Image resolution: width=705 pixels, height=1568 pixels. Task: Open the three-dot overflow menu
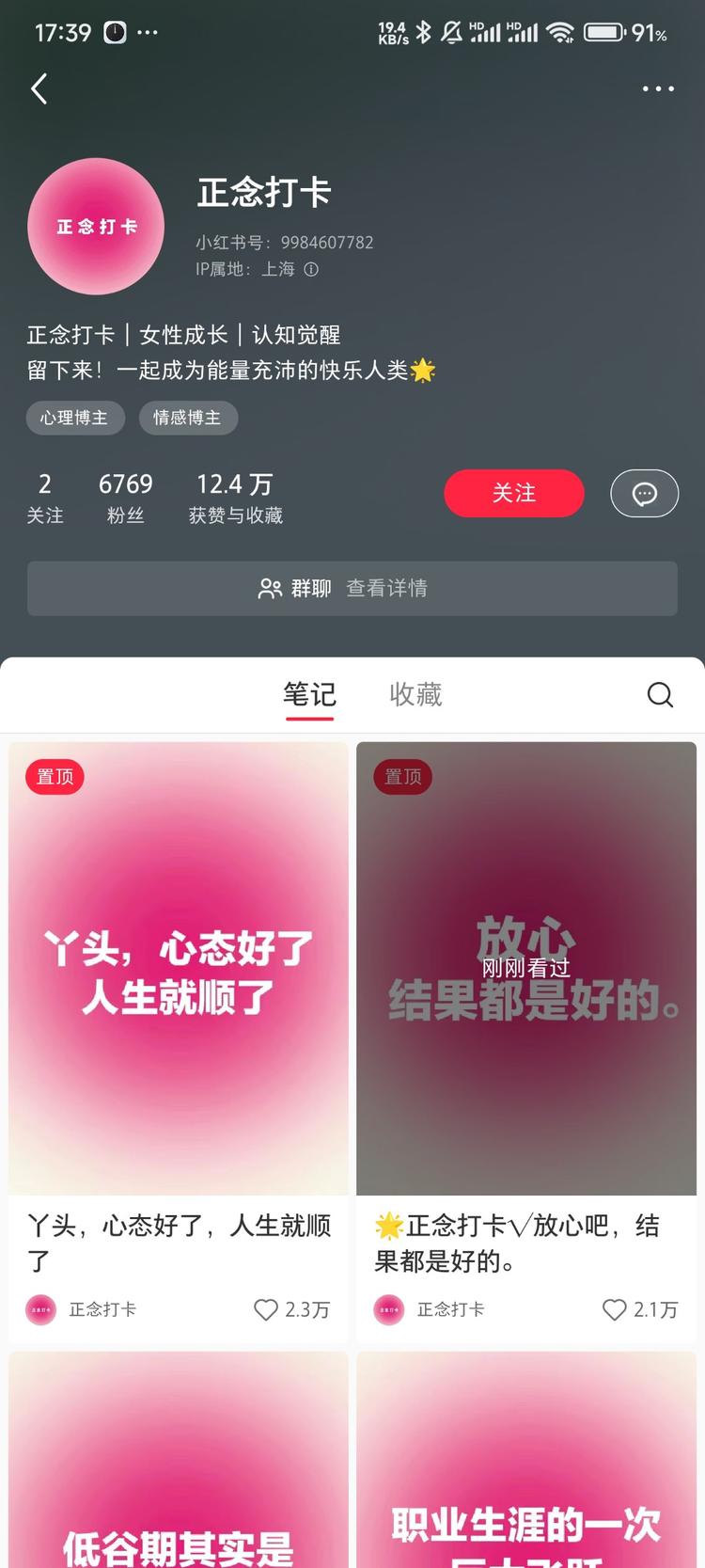(x=658, y=89)
